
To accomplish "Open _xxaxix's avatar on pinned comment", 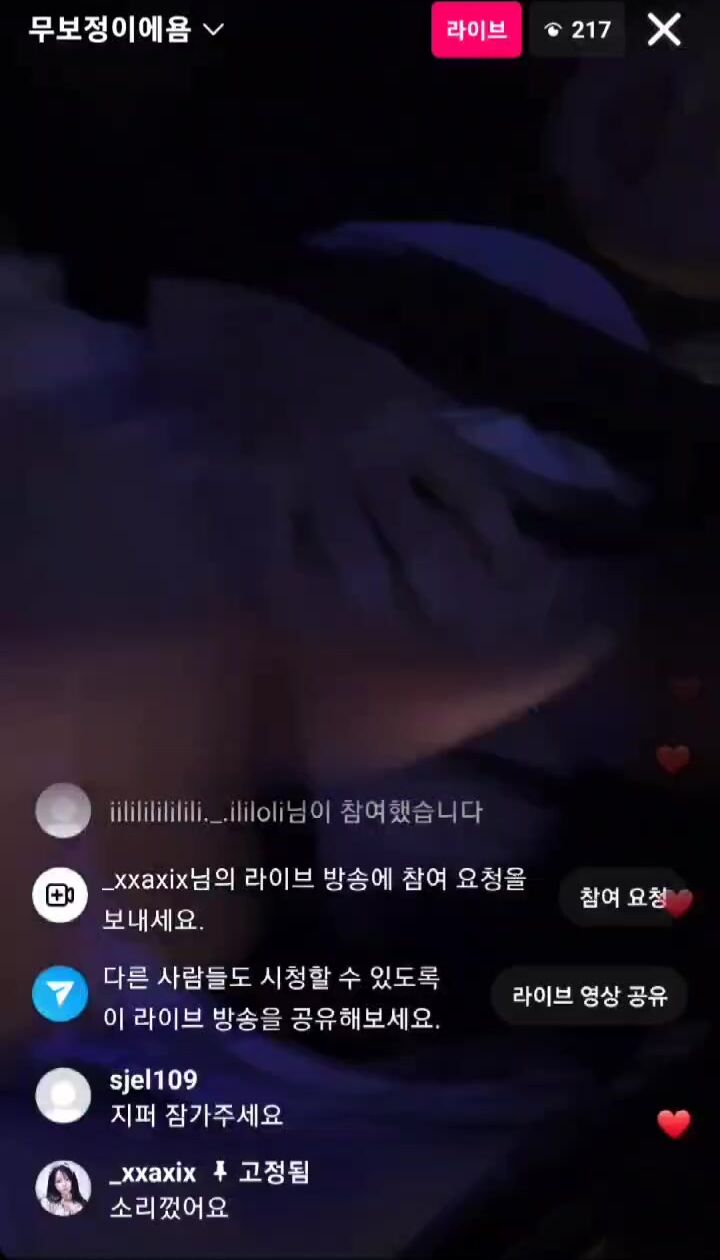I will tap(63, 1188).
